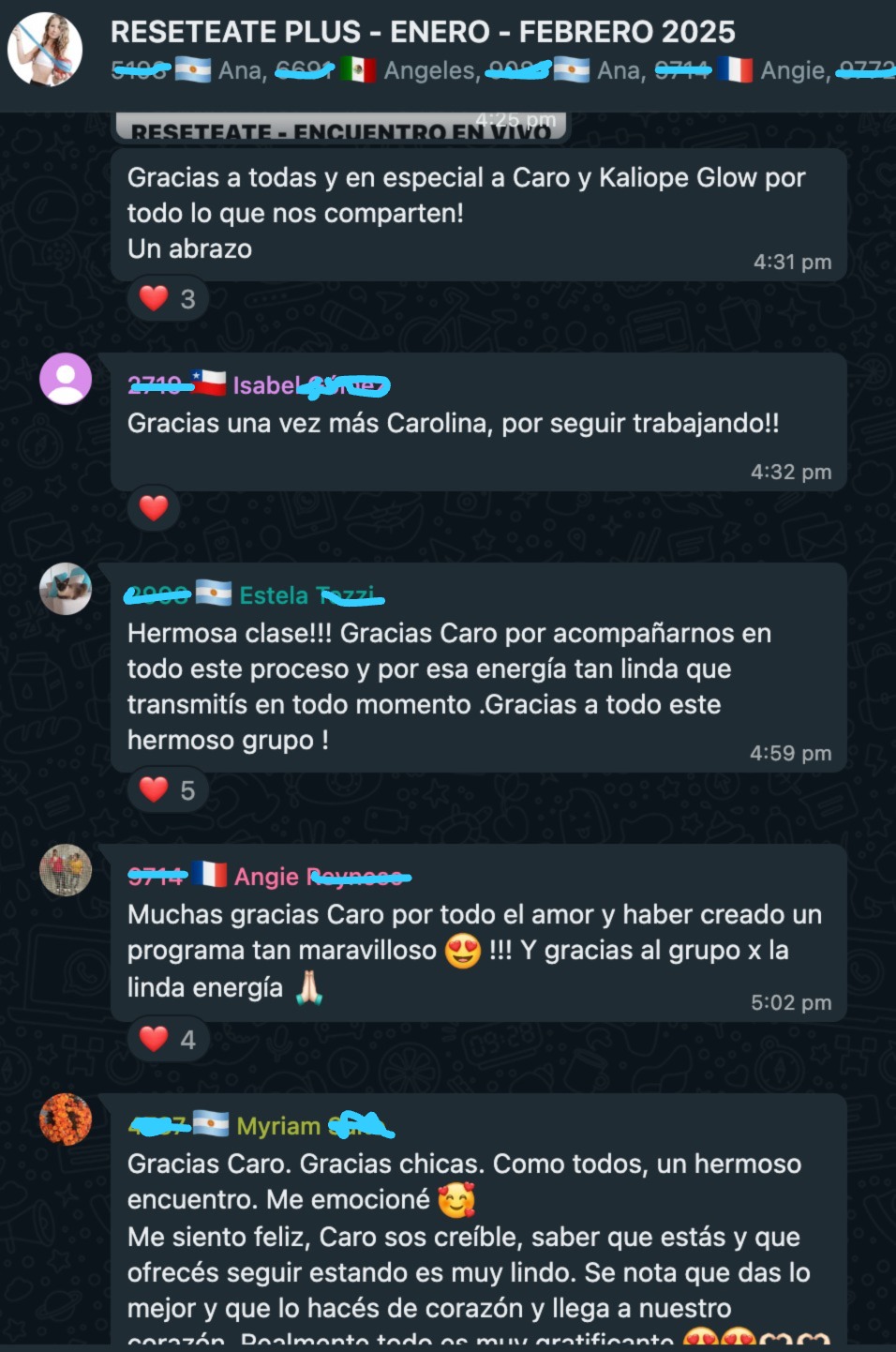Screen dimensions: 896x1352
Task: View heart reactions on the Kaliope Glow message
Action: pos(168,299)
